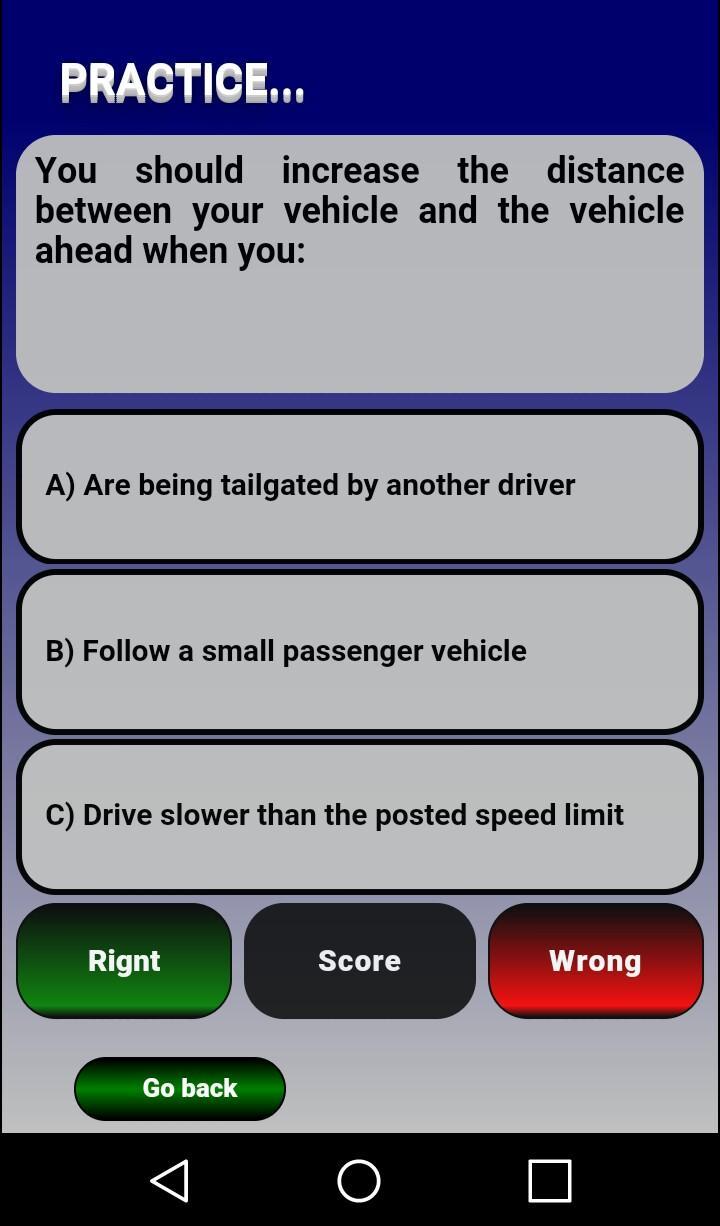Tap the Go back button
The height and width of the screenshot is (1226, 720).
click(x=180, y=1088)
